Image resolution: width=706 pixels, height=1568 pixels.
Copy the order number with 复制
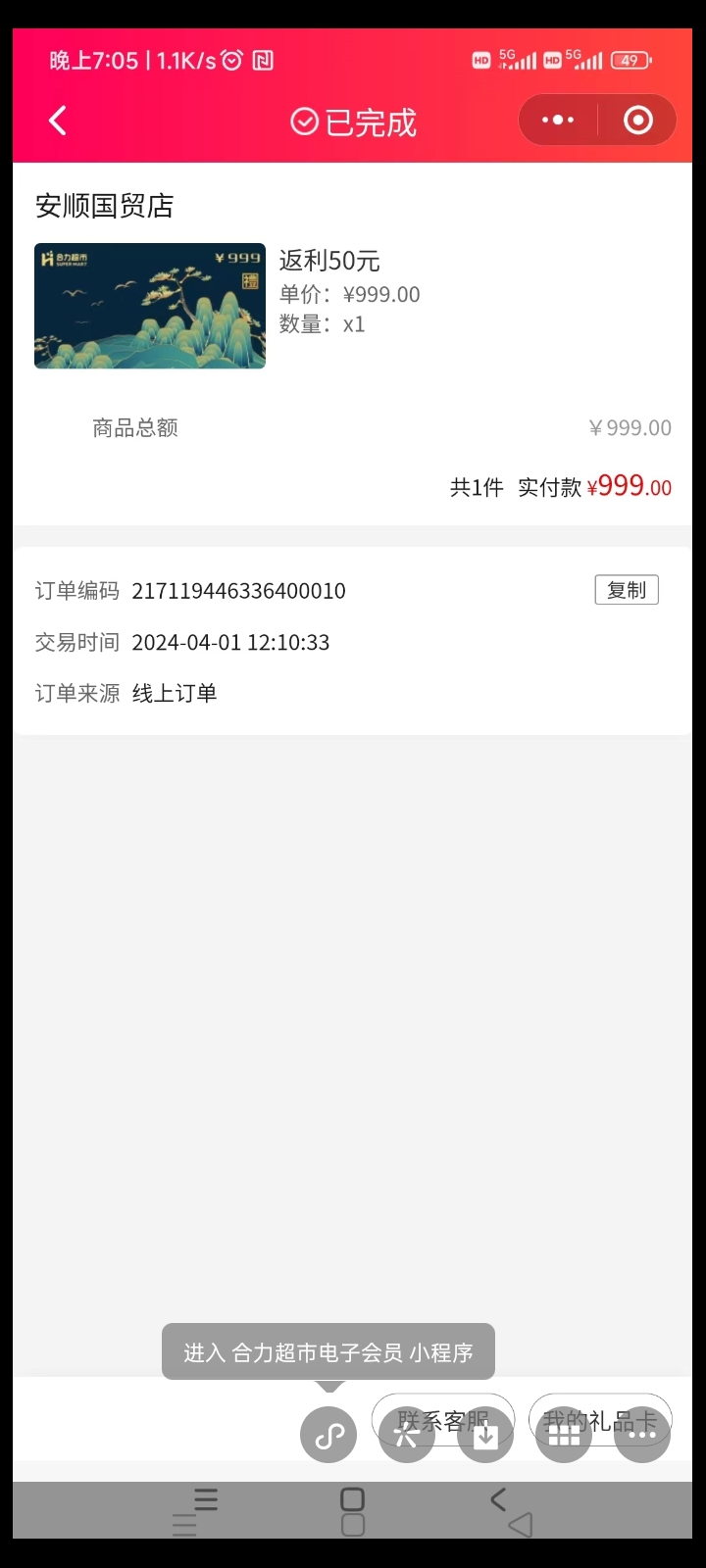[x=627, y=590]
